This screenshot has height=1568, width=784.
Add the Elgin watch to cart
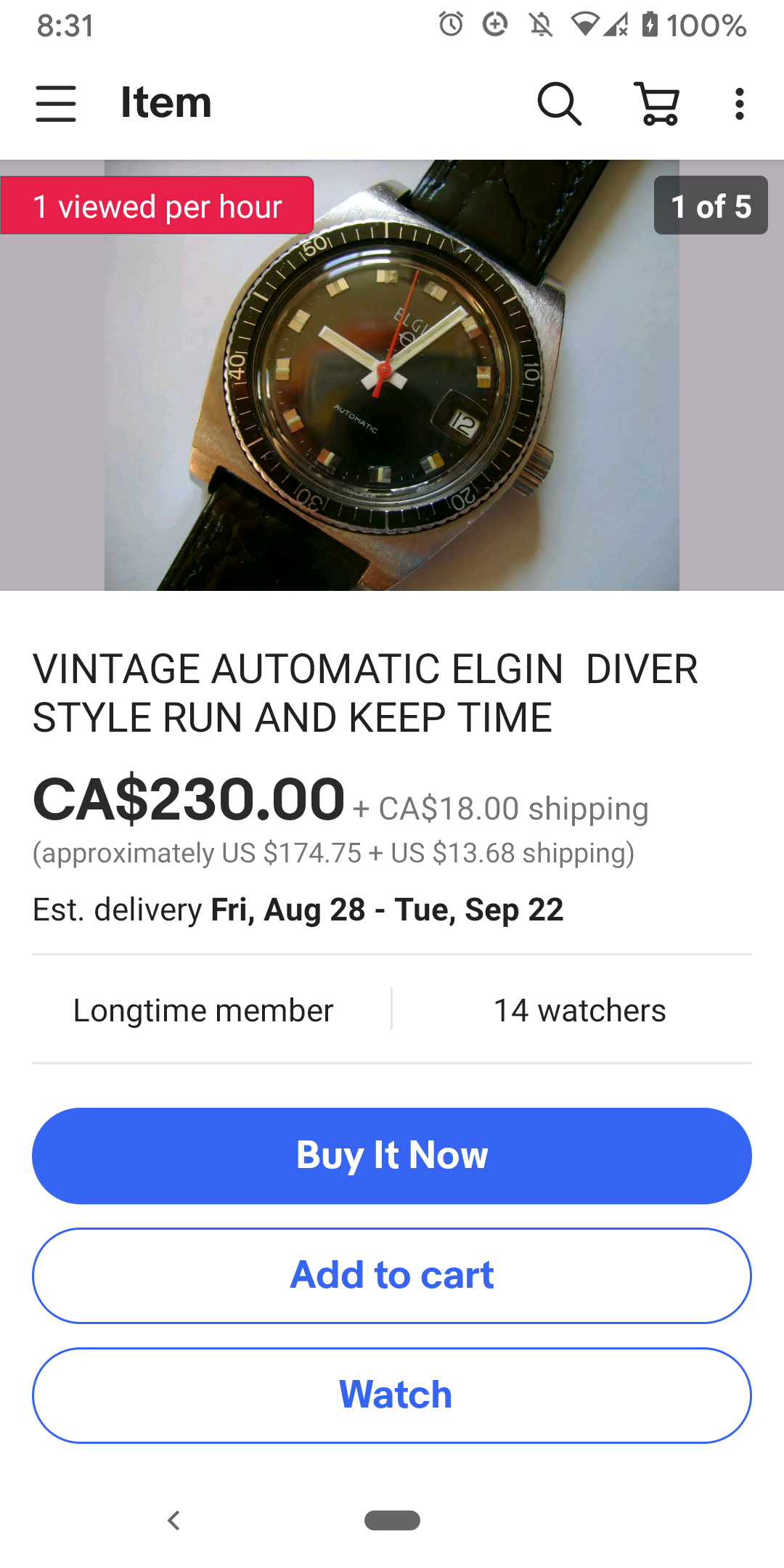point(392,1275)
